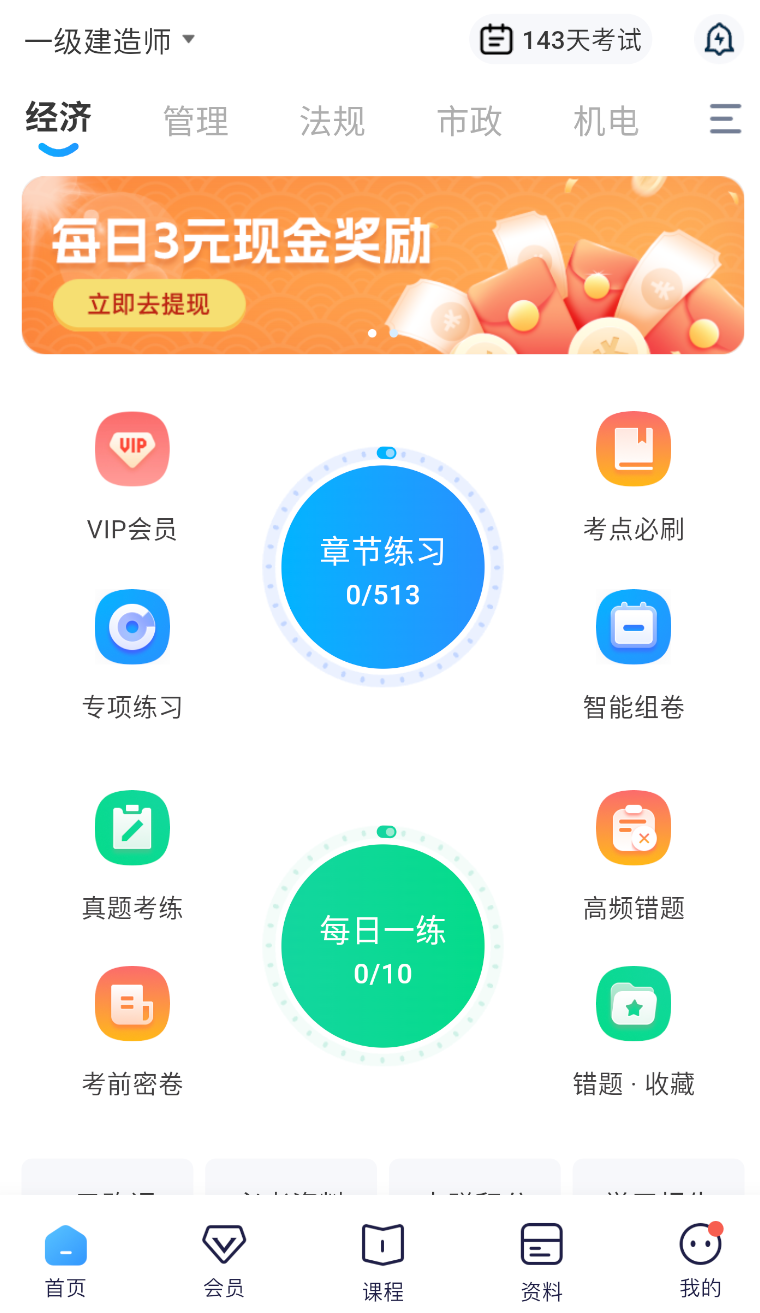Start 每日一练 daily practice
The width and height of the screenshot is (760, 1313).
pyautogui.click(x=383, y=946)
